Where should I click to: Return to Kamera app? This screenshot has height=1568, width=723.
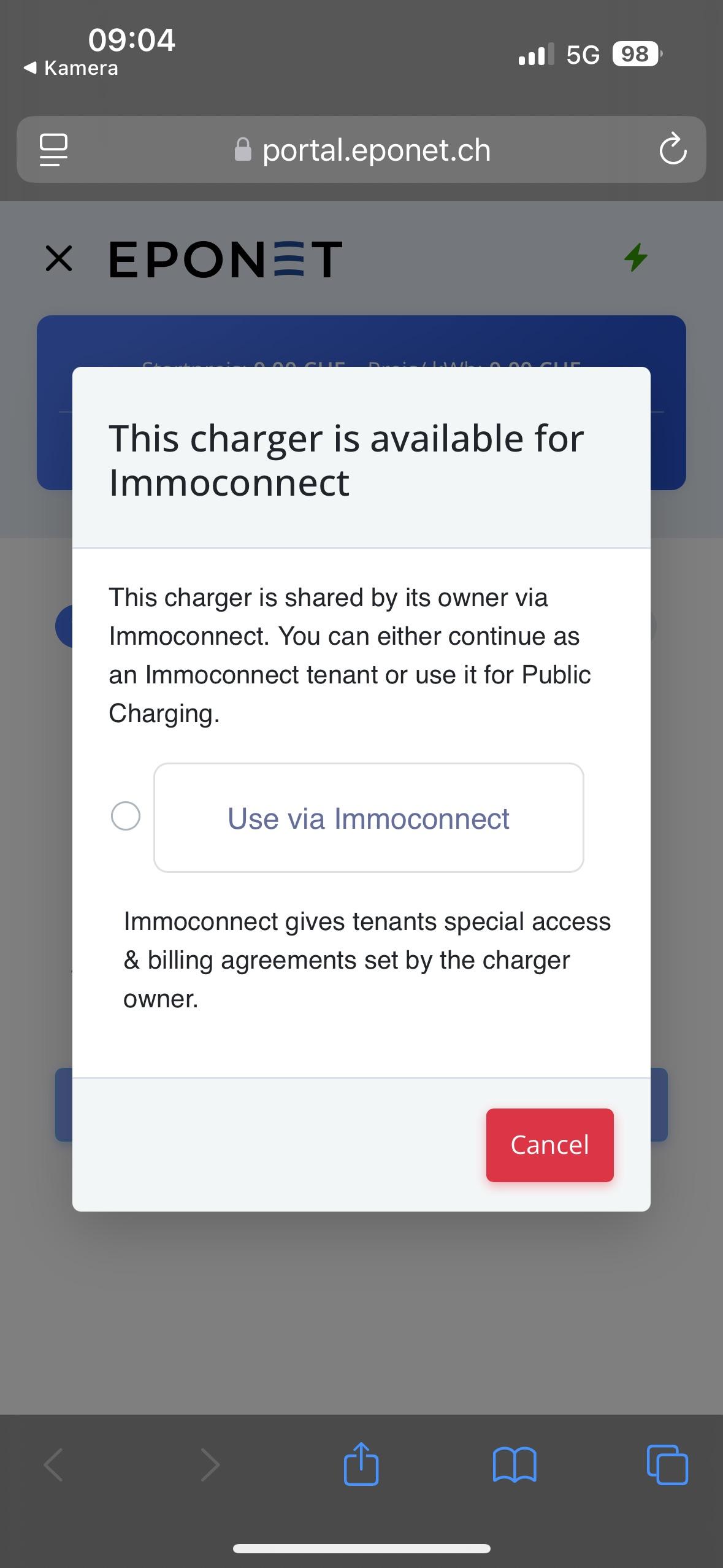[x=71, y=68]
